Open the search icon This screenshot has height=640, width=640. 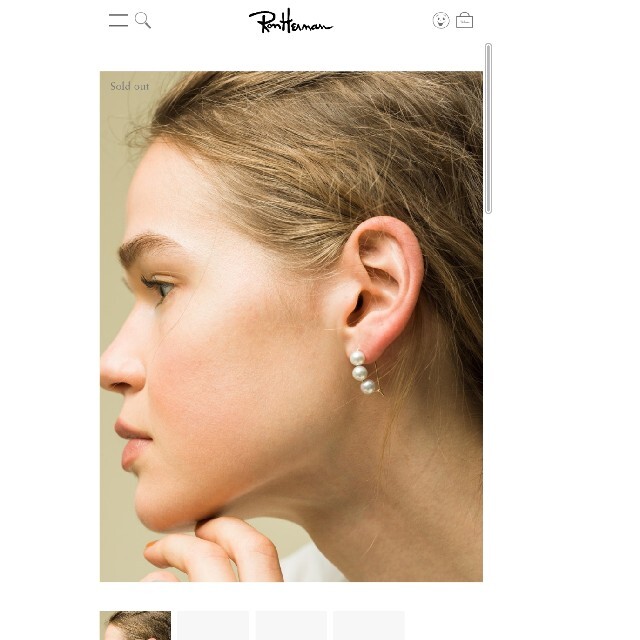[x=143, y=20]
